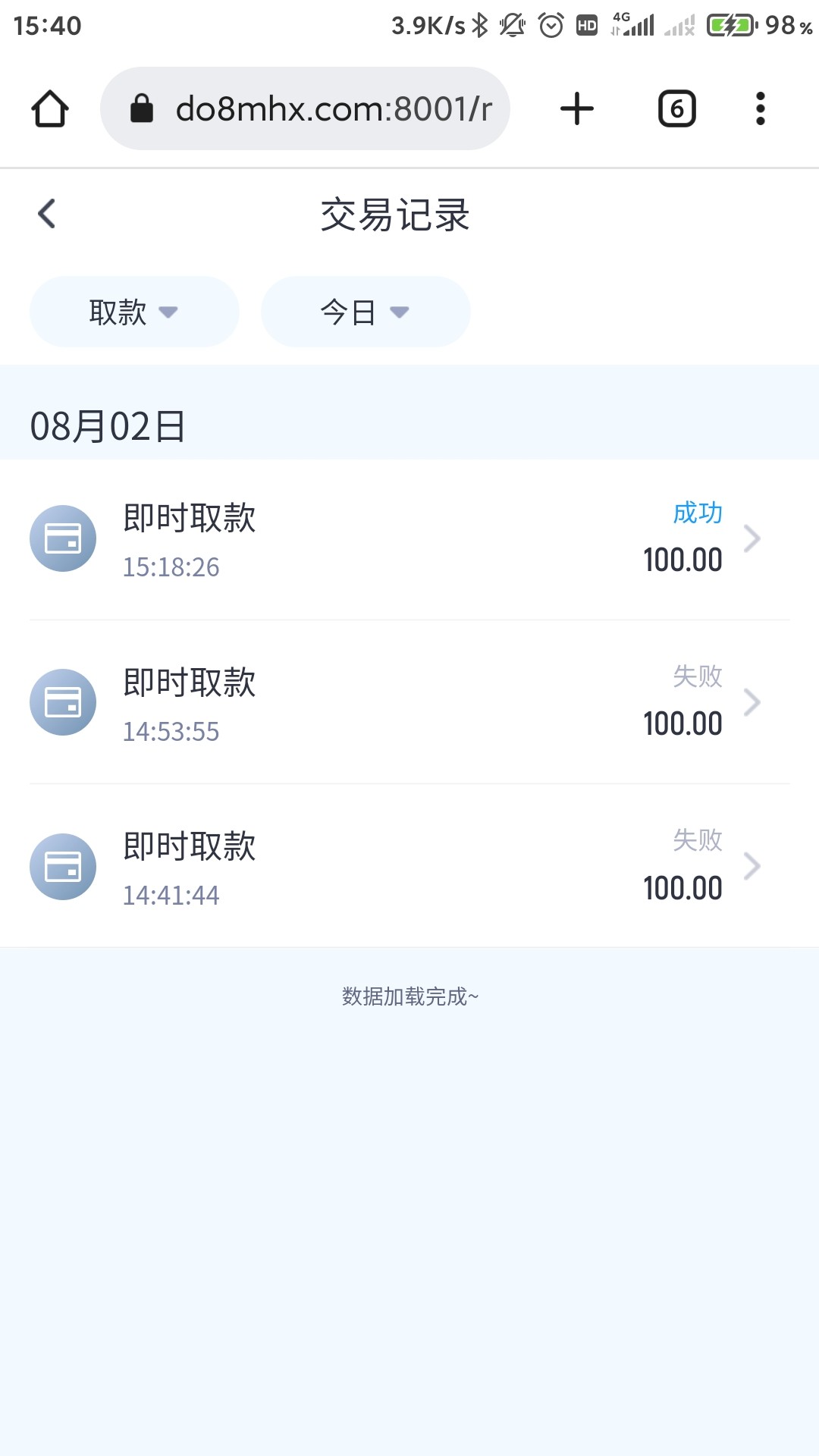Expand the 取款 transaction type dropdown
Image resolution: width=819 pixels, height=1456 pixels.
(x=134, y=312)
